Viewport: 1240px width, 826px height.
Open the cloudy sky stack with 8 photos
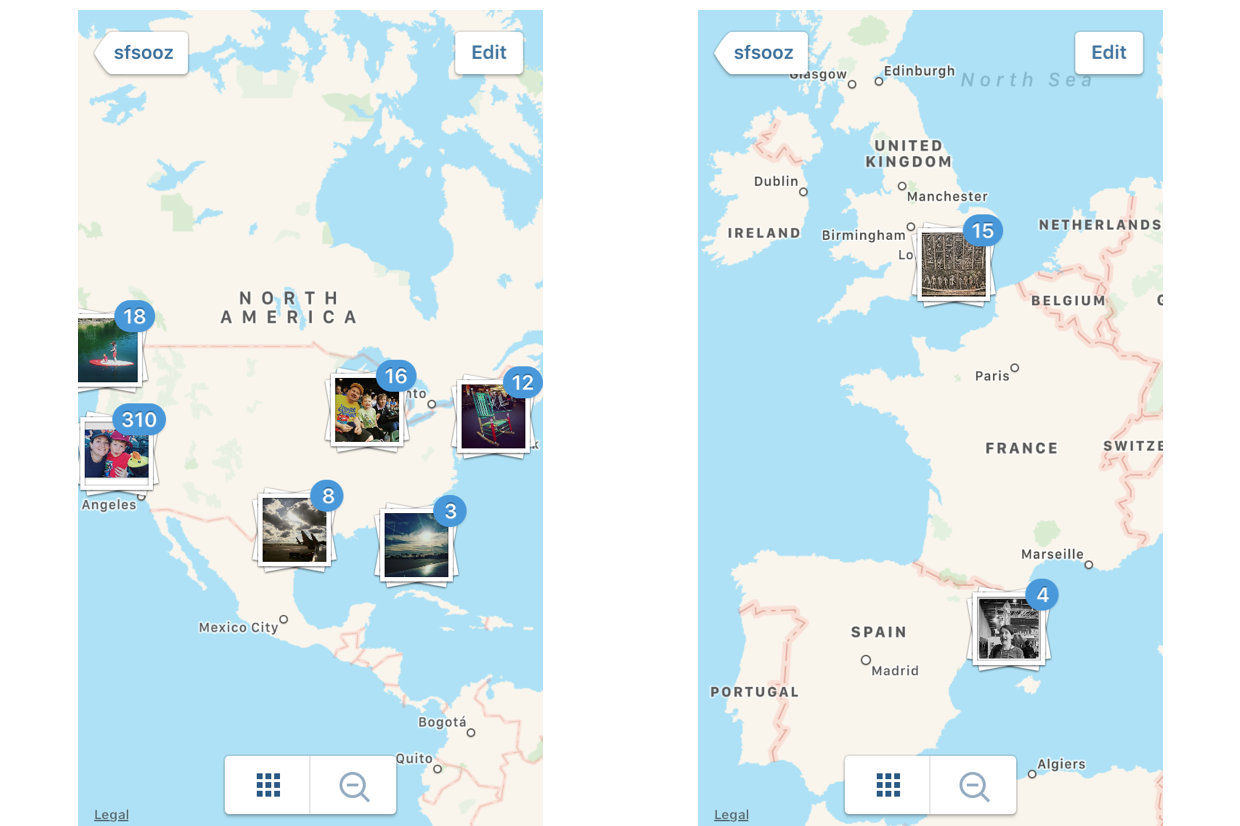(x=294, y=530)
